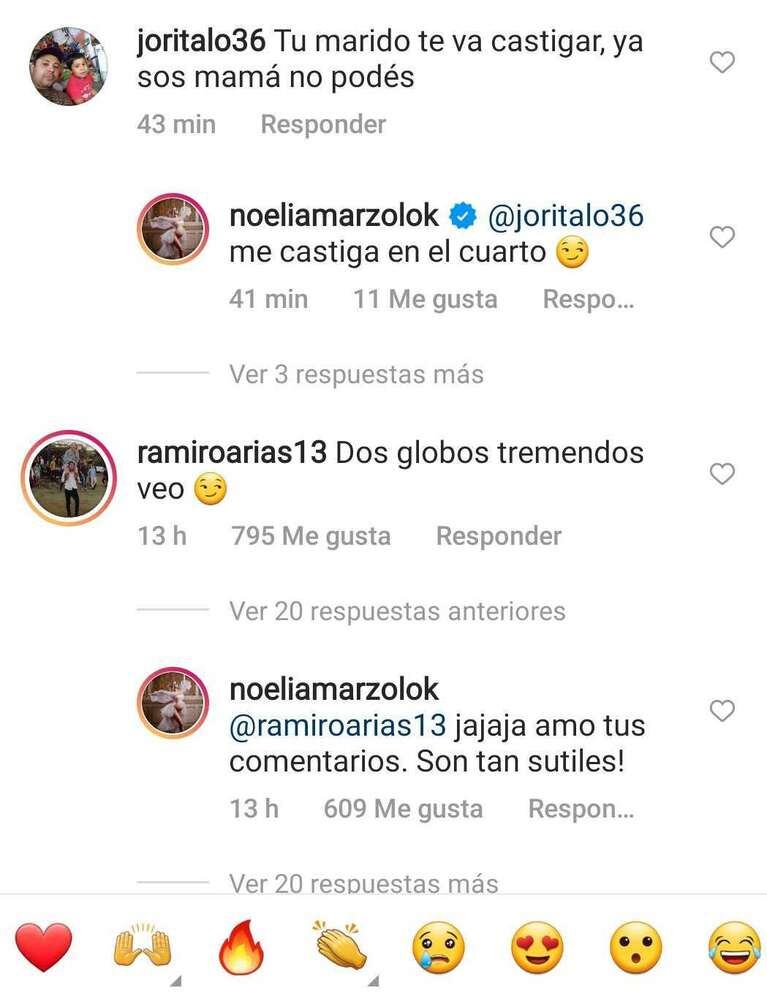This screenshot has width=767, height=996.
Task: Like ramiroarias13's comment
Action: point(721,474)
